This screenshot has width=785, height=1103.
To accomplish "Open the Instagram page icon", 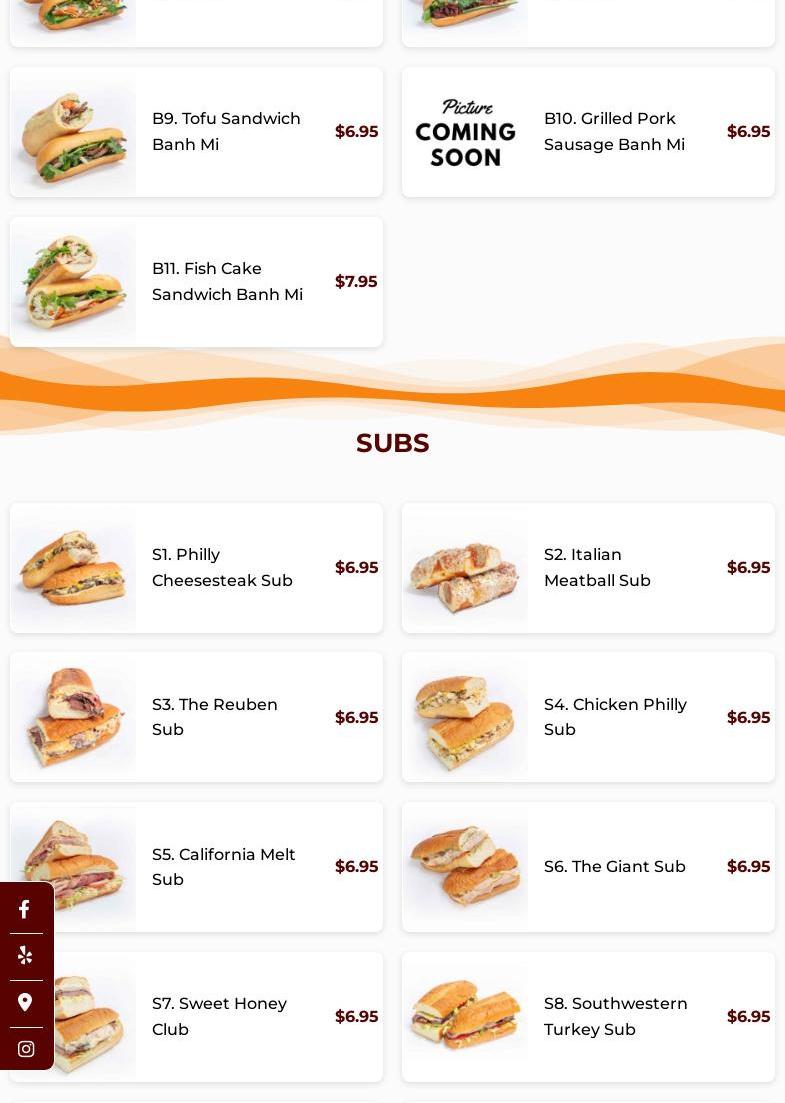I will (25, 1049).
